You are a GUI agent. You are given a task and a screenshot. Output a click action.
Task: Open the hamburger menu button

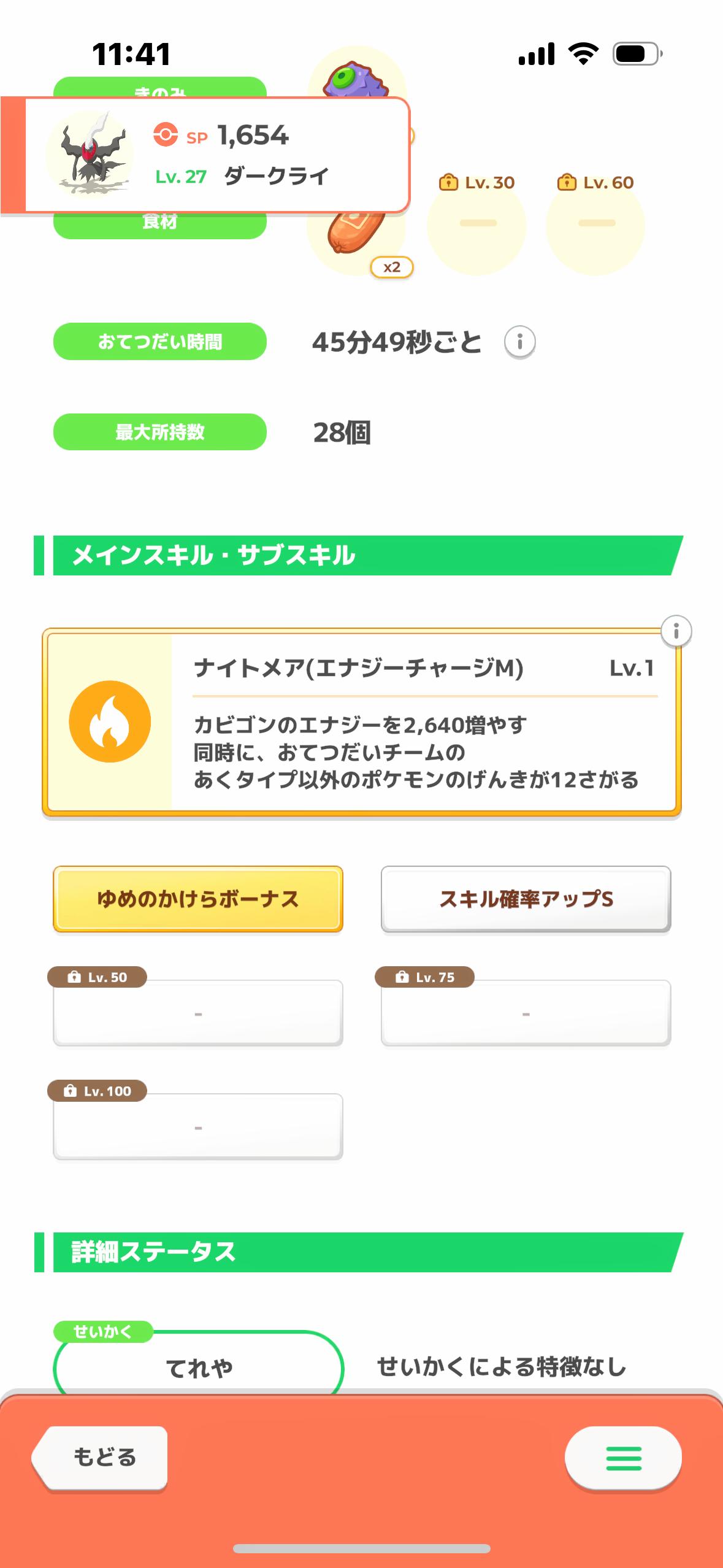[x=623, y=1458]
